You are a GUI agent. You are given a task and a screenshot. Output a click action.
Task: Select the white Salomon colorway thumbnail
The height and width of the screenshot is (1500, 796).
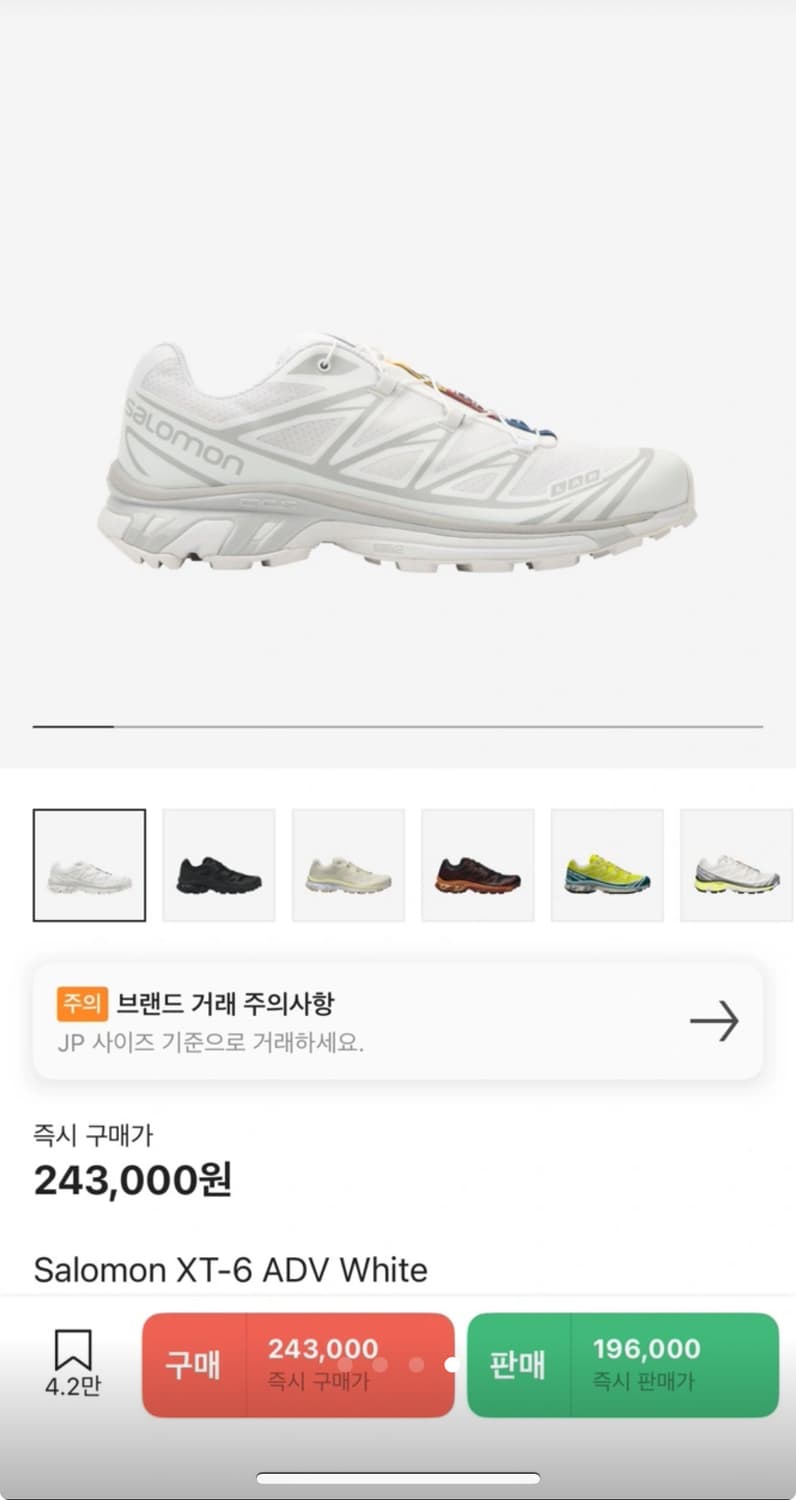(89, 863)
